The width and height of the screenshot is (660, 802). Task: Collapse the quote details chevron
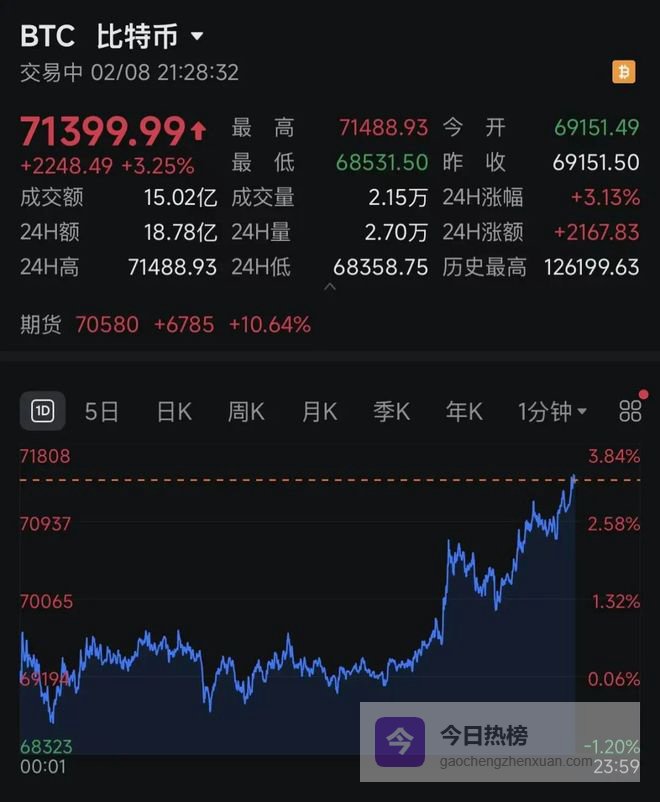tap(330, 287)
